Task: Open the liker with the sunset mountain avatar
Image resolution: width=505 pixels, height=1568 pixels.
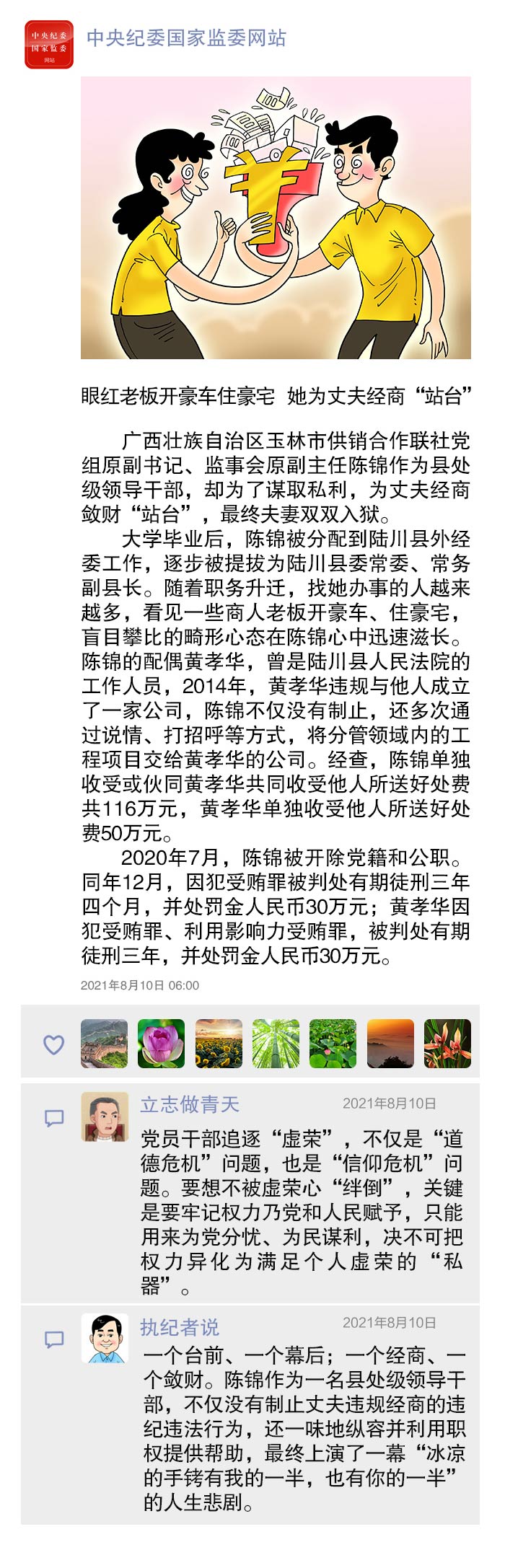Action: coord(390,1044)
